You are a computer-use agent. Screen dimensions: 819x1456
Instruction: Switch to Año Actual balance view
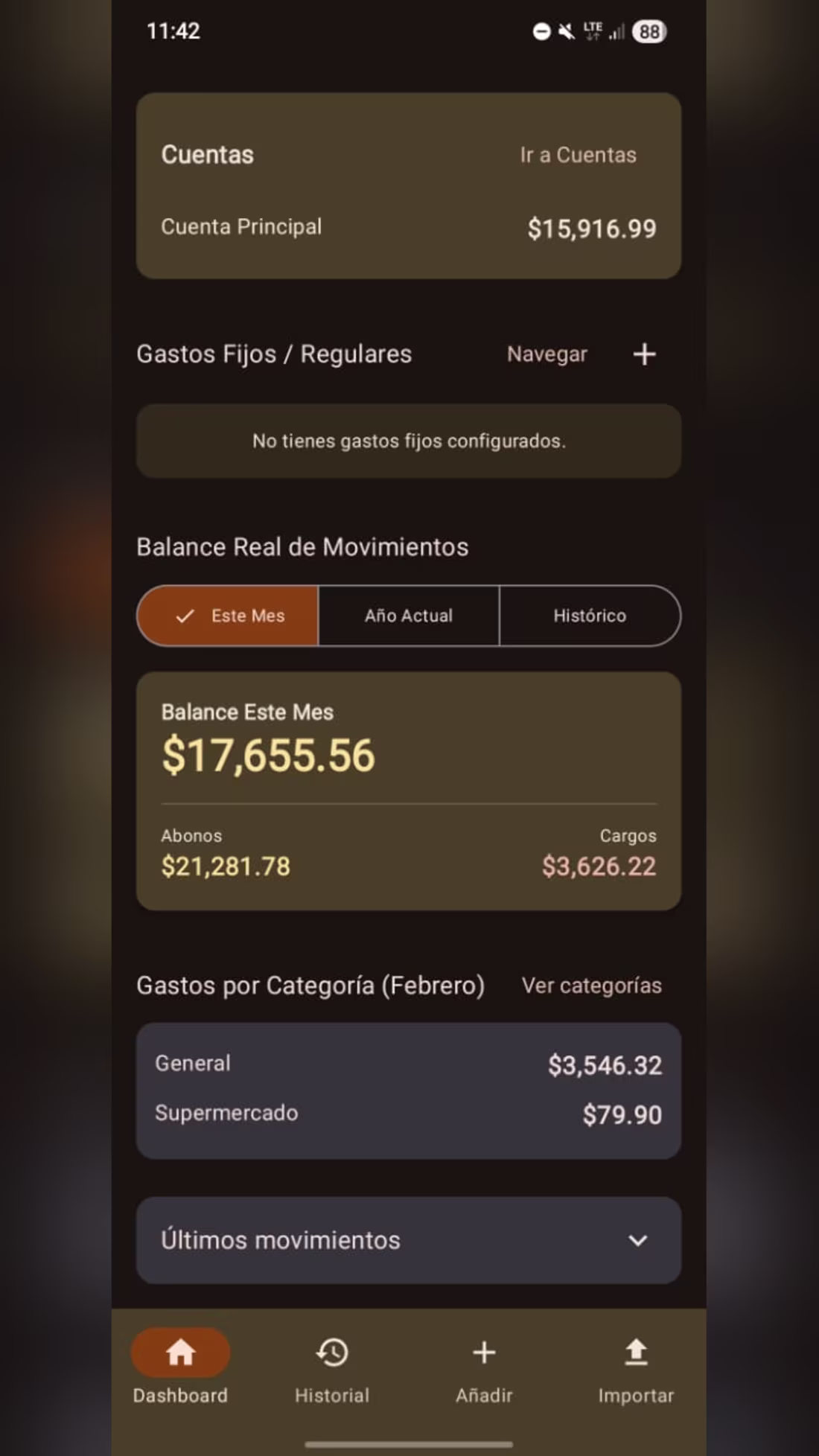click(408, 616)
